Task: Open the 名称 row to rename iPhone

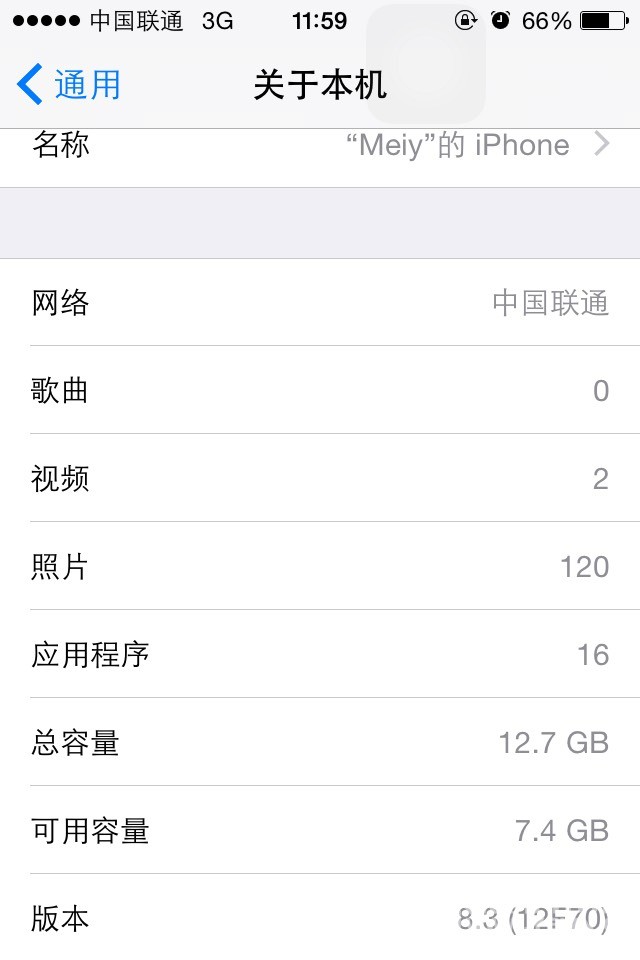Action: pos(320,147)
